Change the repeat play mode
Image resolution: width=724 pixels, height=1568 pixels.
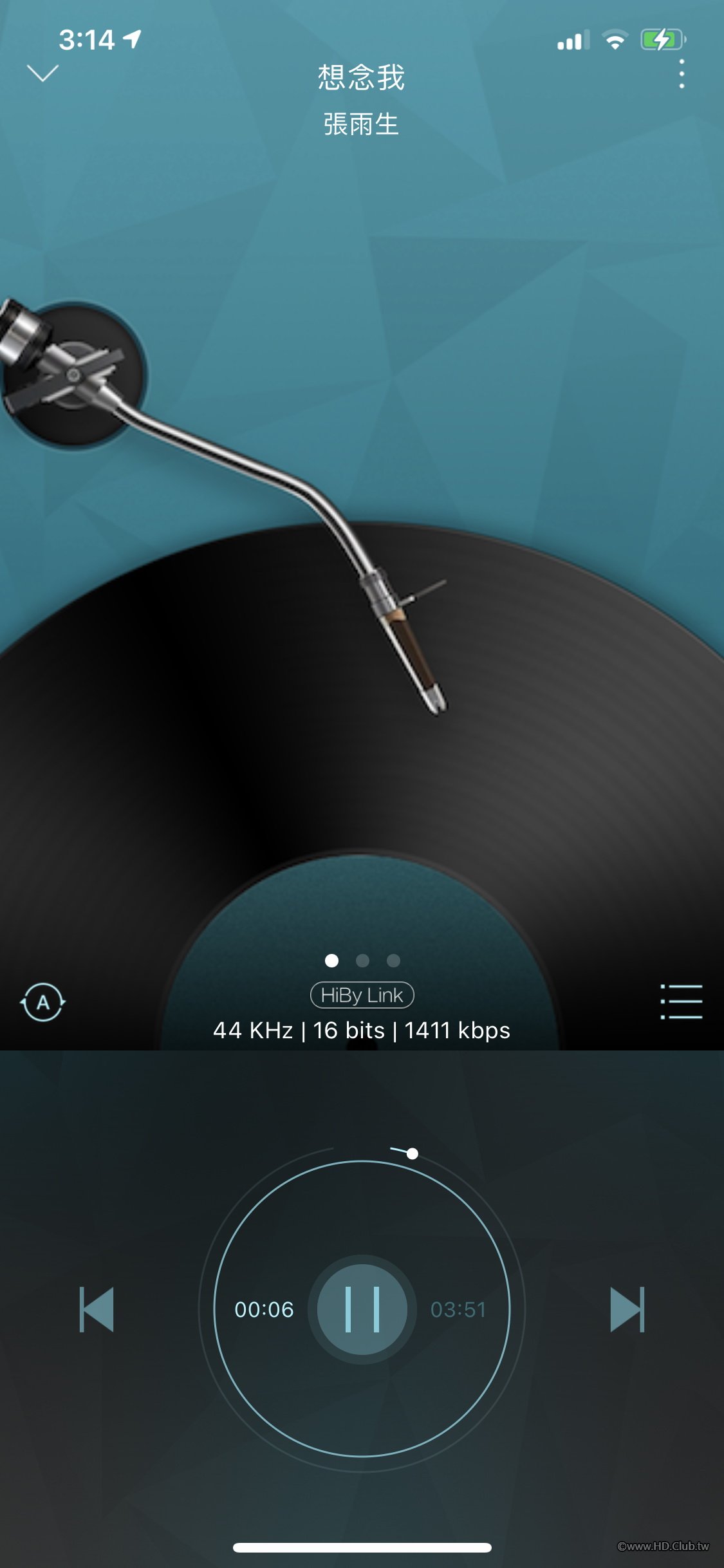pyautogui.click(x=43, y=1002)
